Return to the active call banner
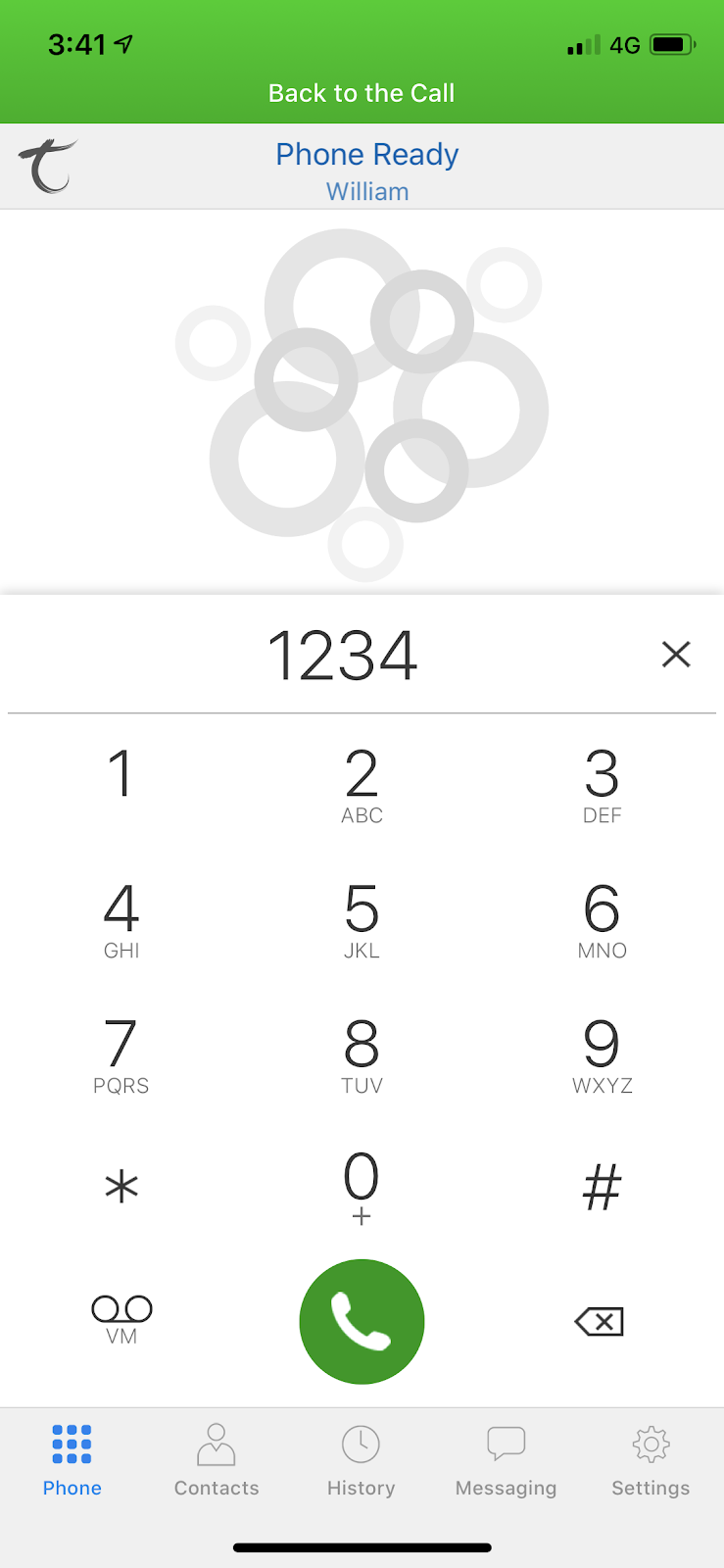 tap(362, 92)
